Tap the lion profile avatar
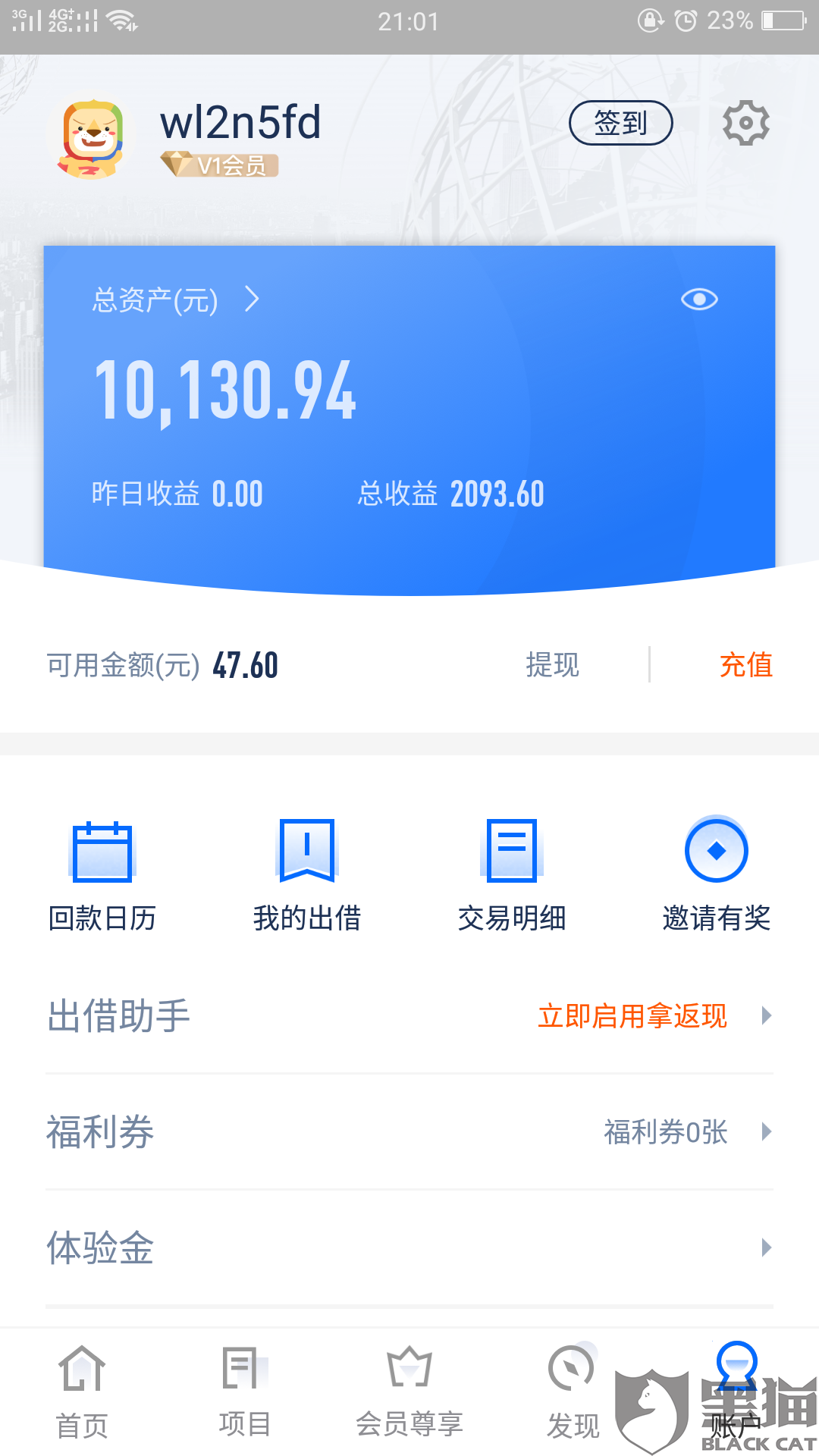The width and height of the screenshot is (819, 1456). coord(91,139)
